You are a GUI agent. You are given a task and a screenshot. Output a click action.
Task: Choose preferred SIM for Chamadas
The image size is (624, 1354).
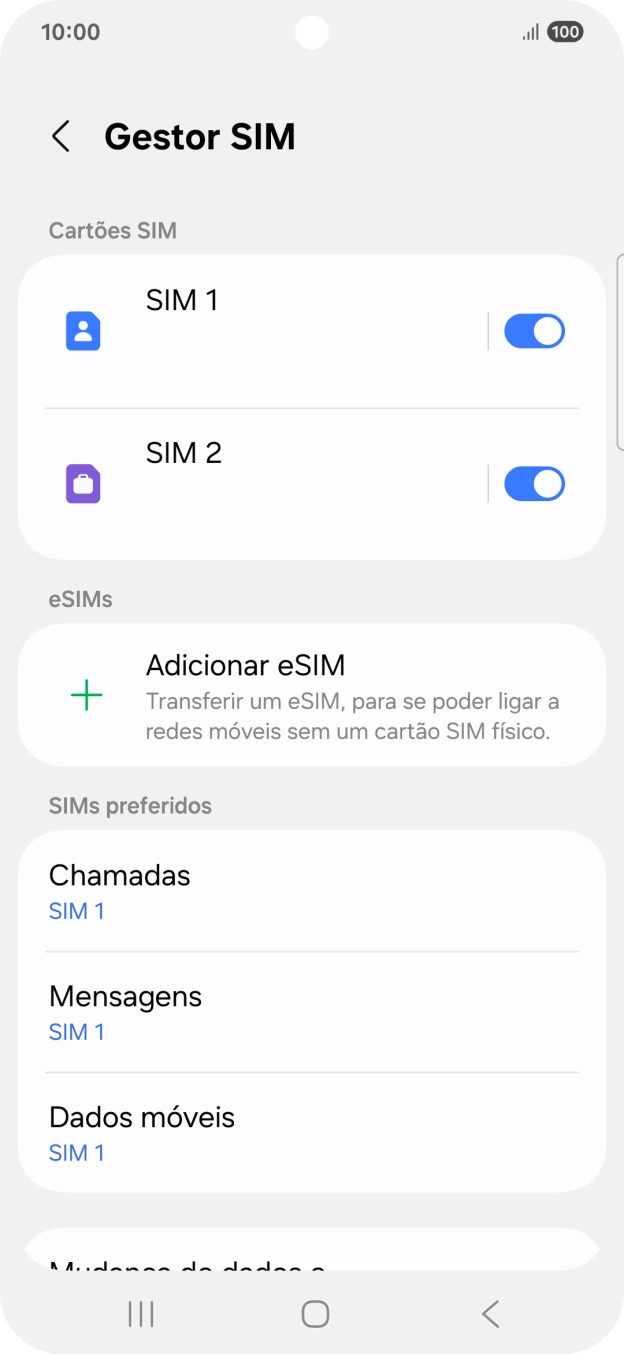(x=312, y=891)
